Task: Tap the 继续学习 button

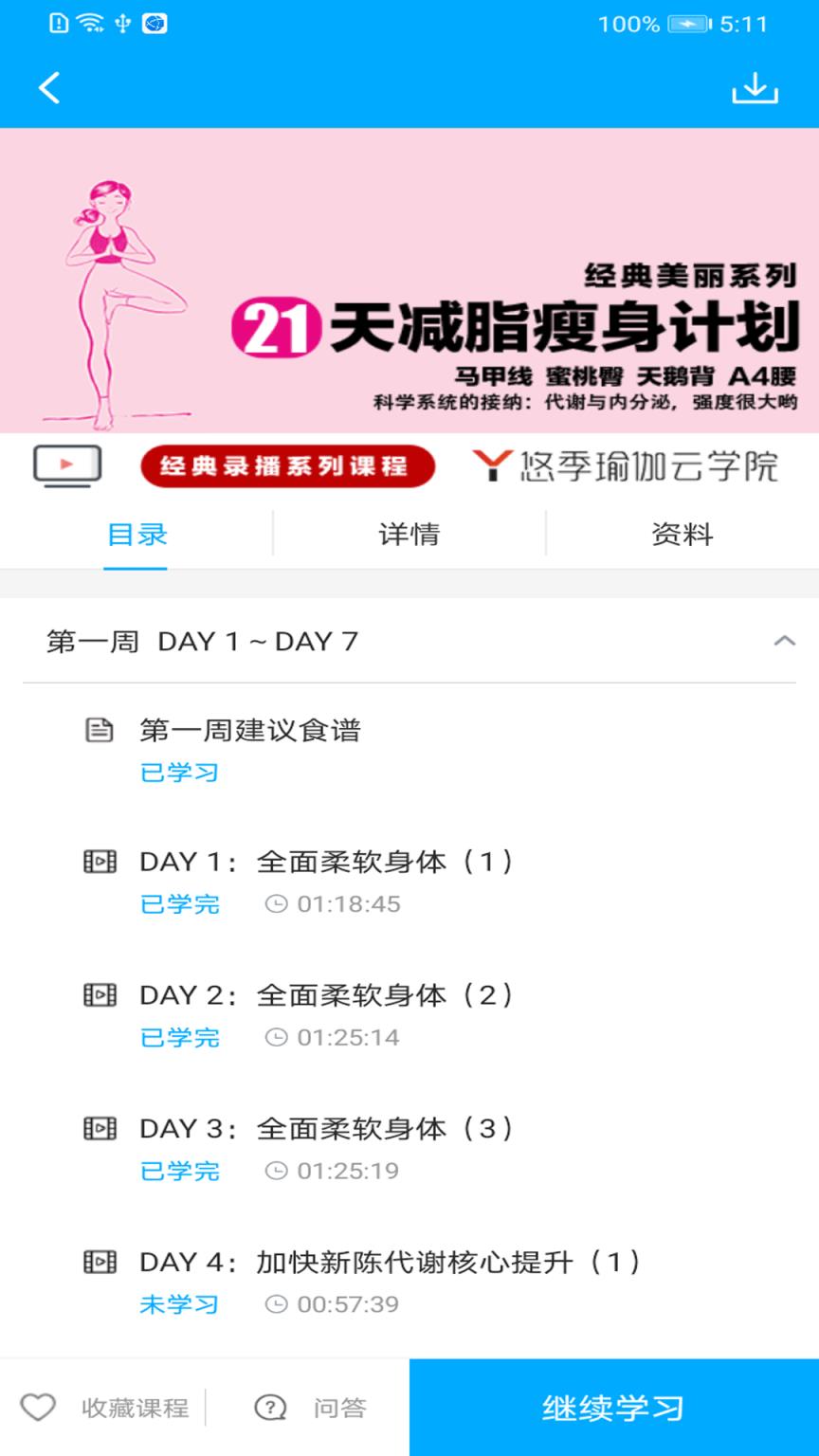Action: [613, 1408]
